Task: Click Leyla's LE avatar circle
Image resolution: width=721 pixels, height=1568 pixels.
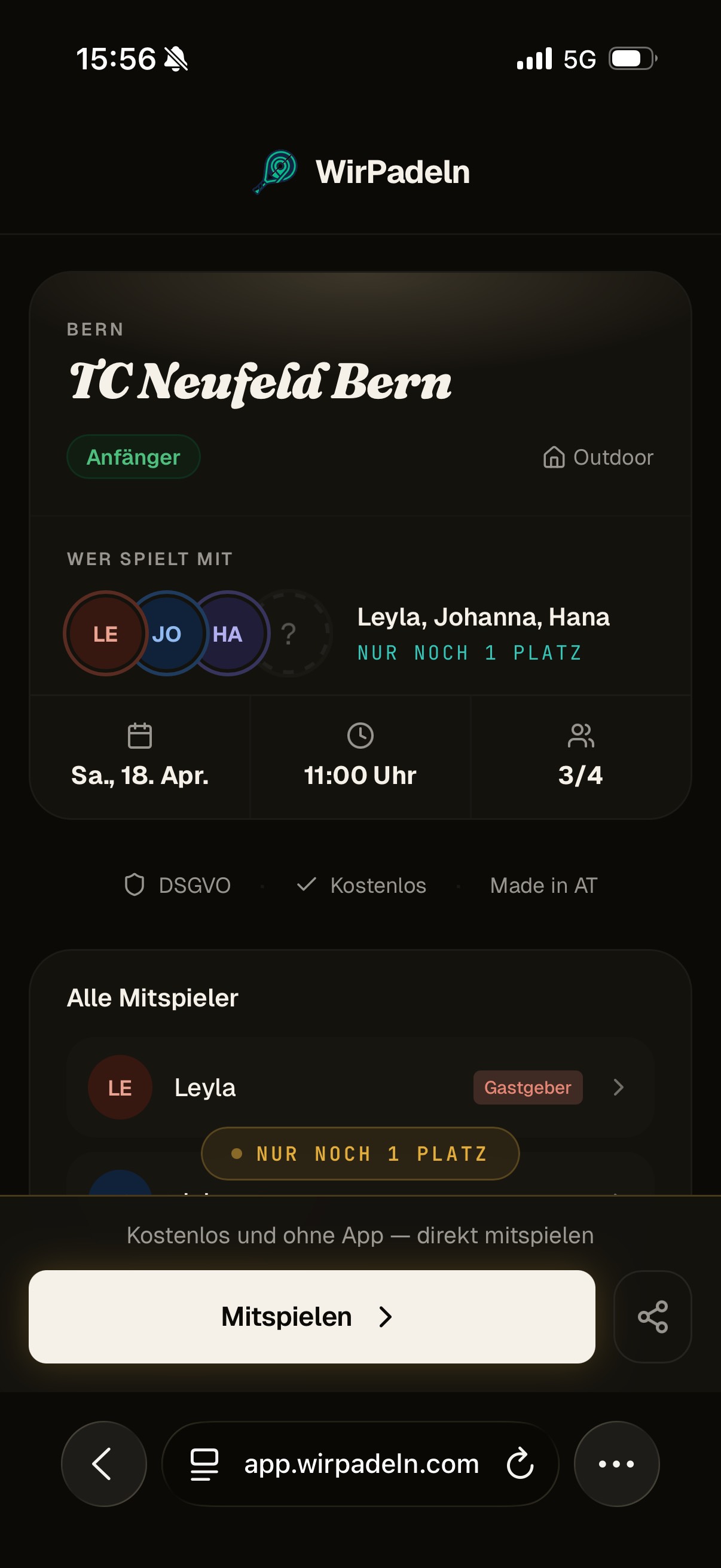Action: [119, 1087]
